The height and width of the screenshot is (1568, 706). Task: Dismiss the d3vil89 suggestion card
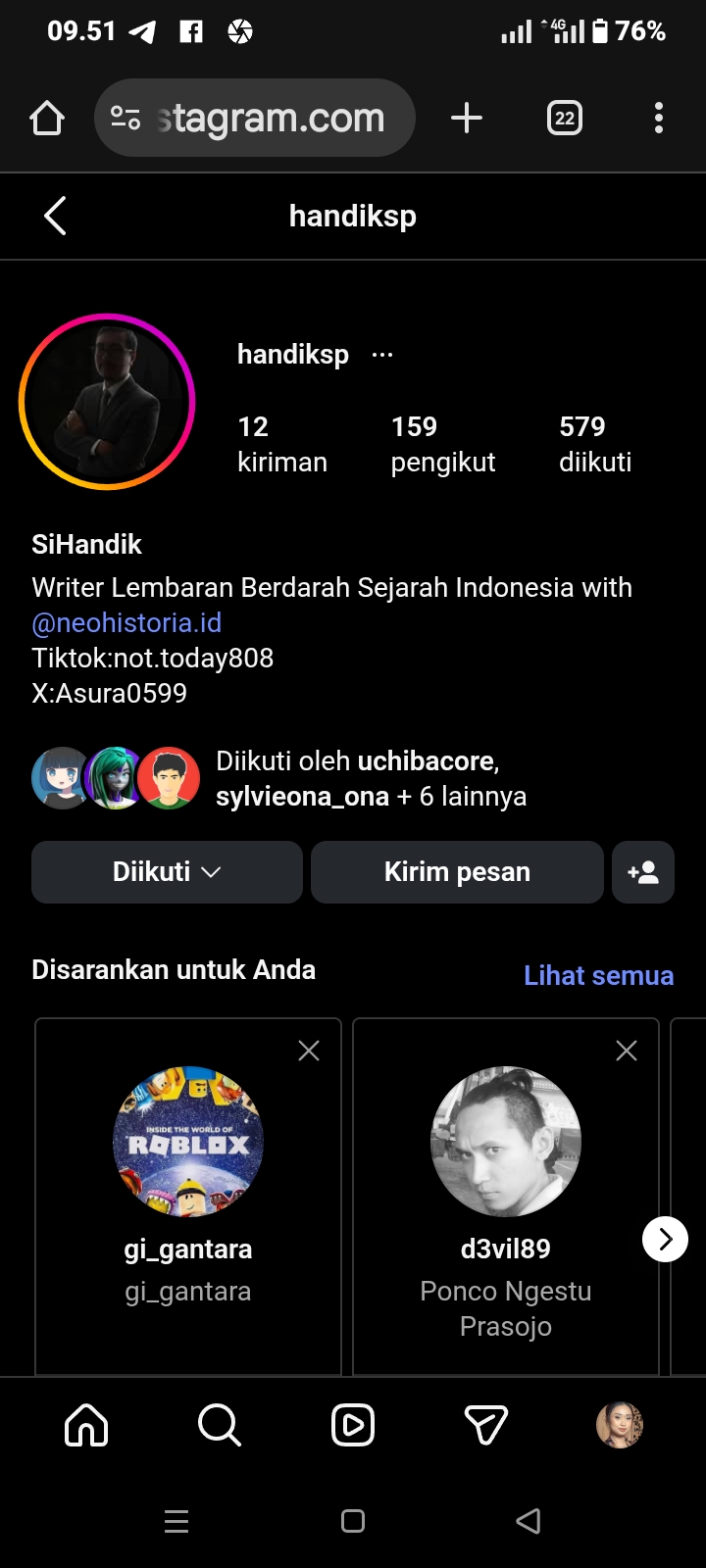point(627,1051)
